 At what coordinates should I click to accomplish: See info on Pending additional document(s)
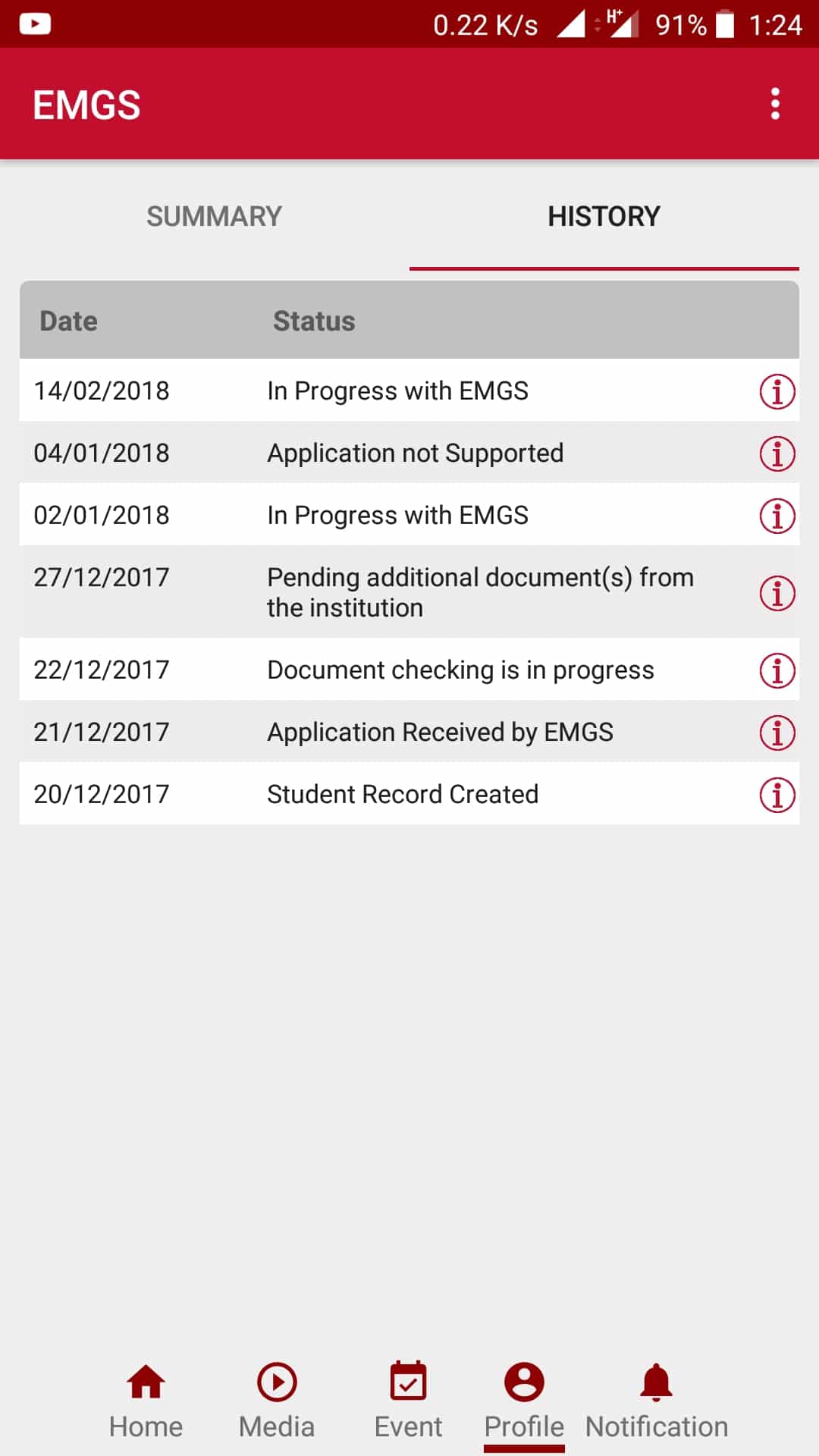[777, 593]
